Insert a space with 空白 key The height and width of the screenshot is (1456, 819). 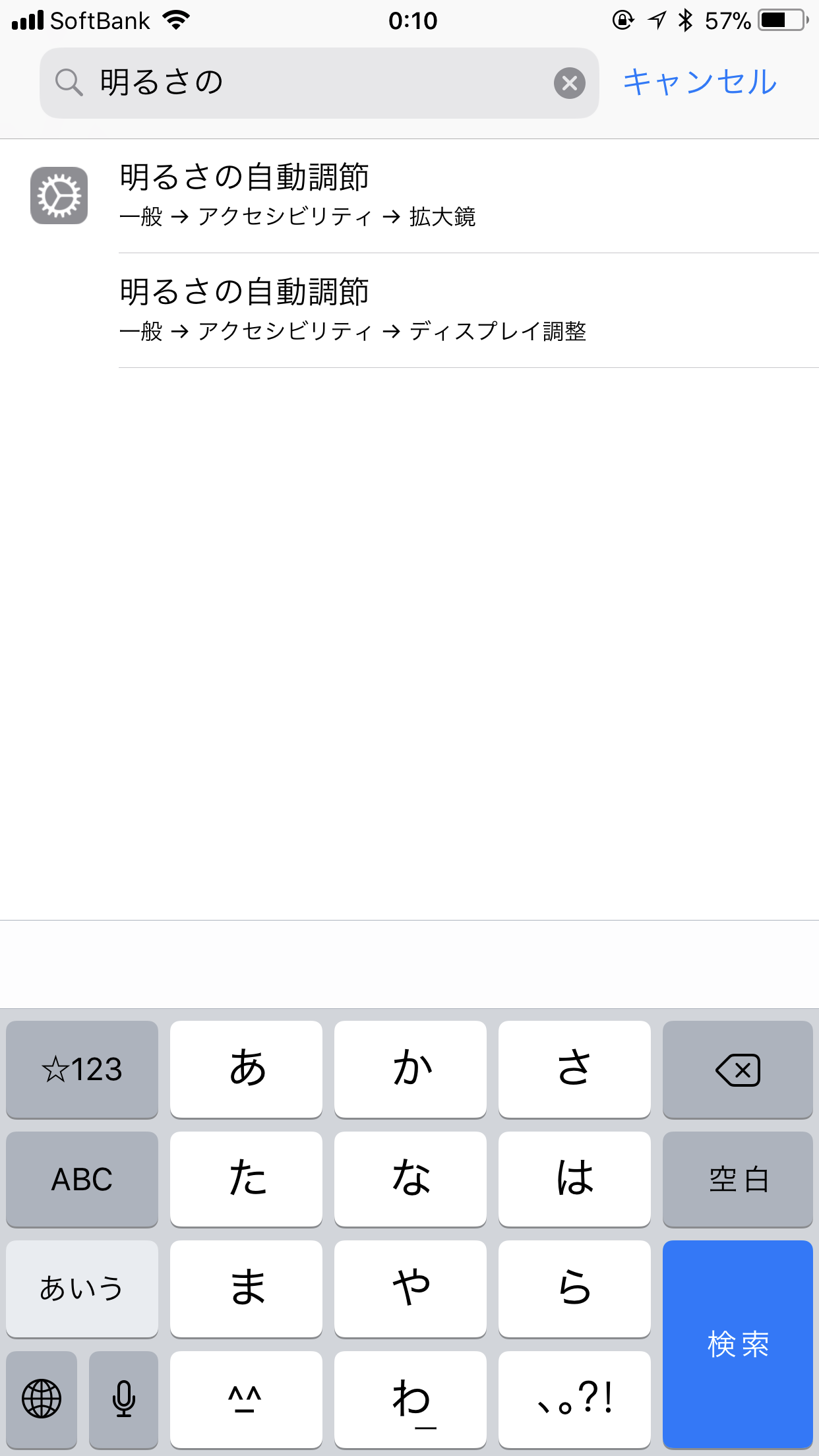[737, 1179]
